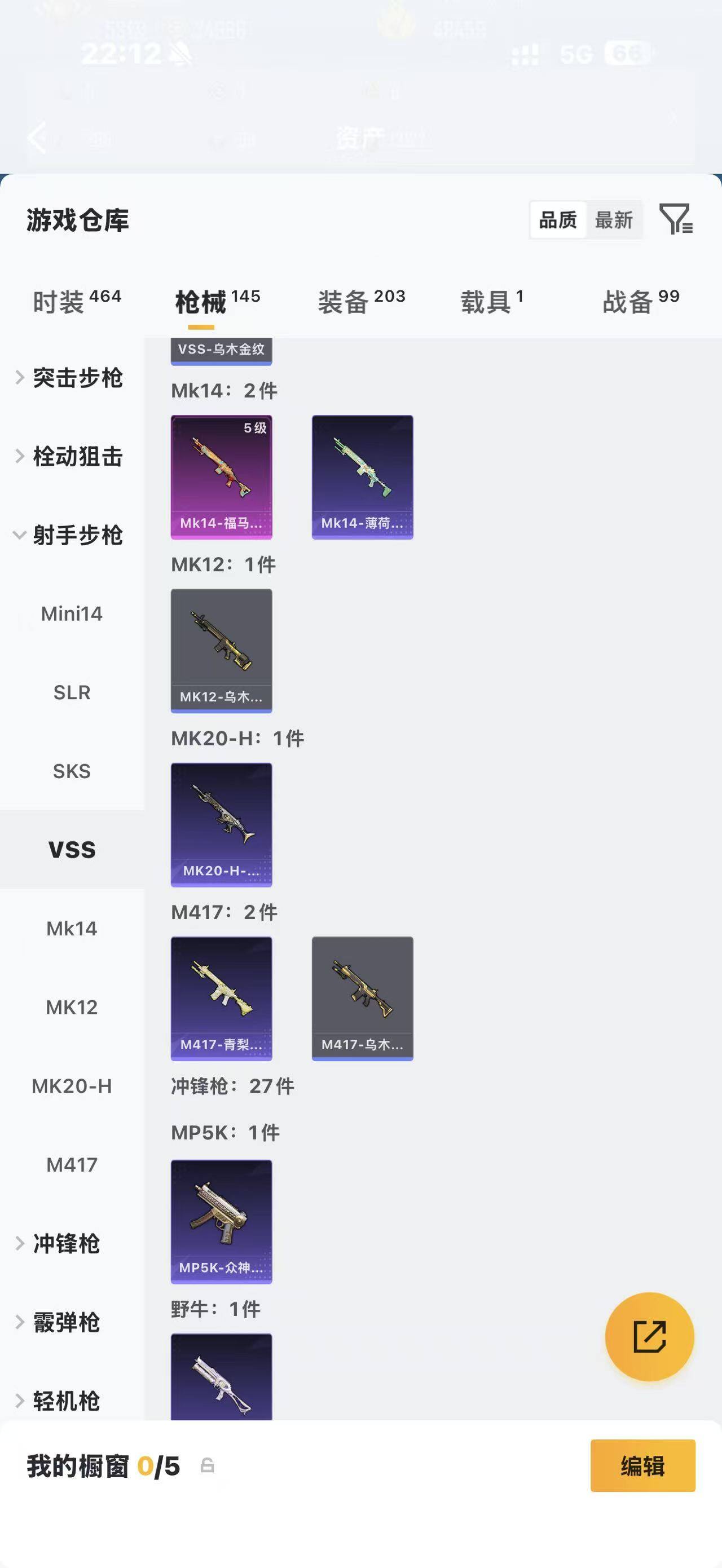
Task: Jump to MK20-H in the side list
Action: pos(72,1086)
